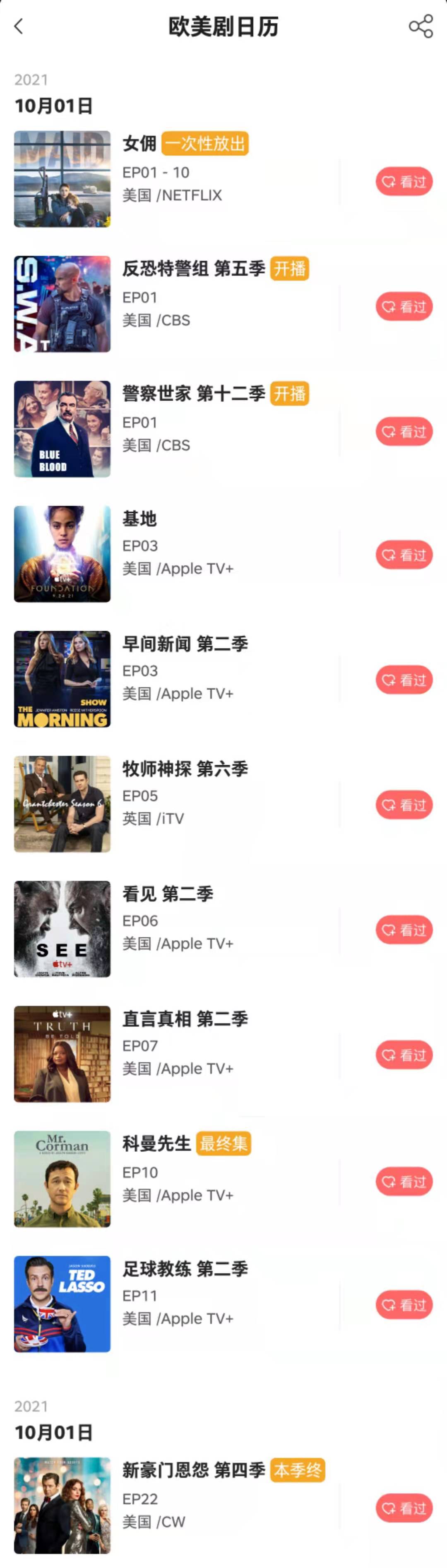Screen dimensions: 447x1568
Task: Go back from 欧美剧日历
Action: (x=19, y=26)
